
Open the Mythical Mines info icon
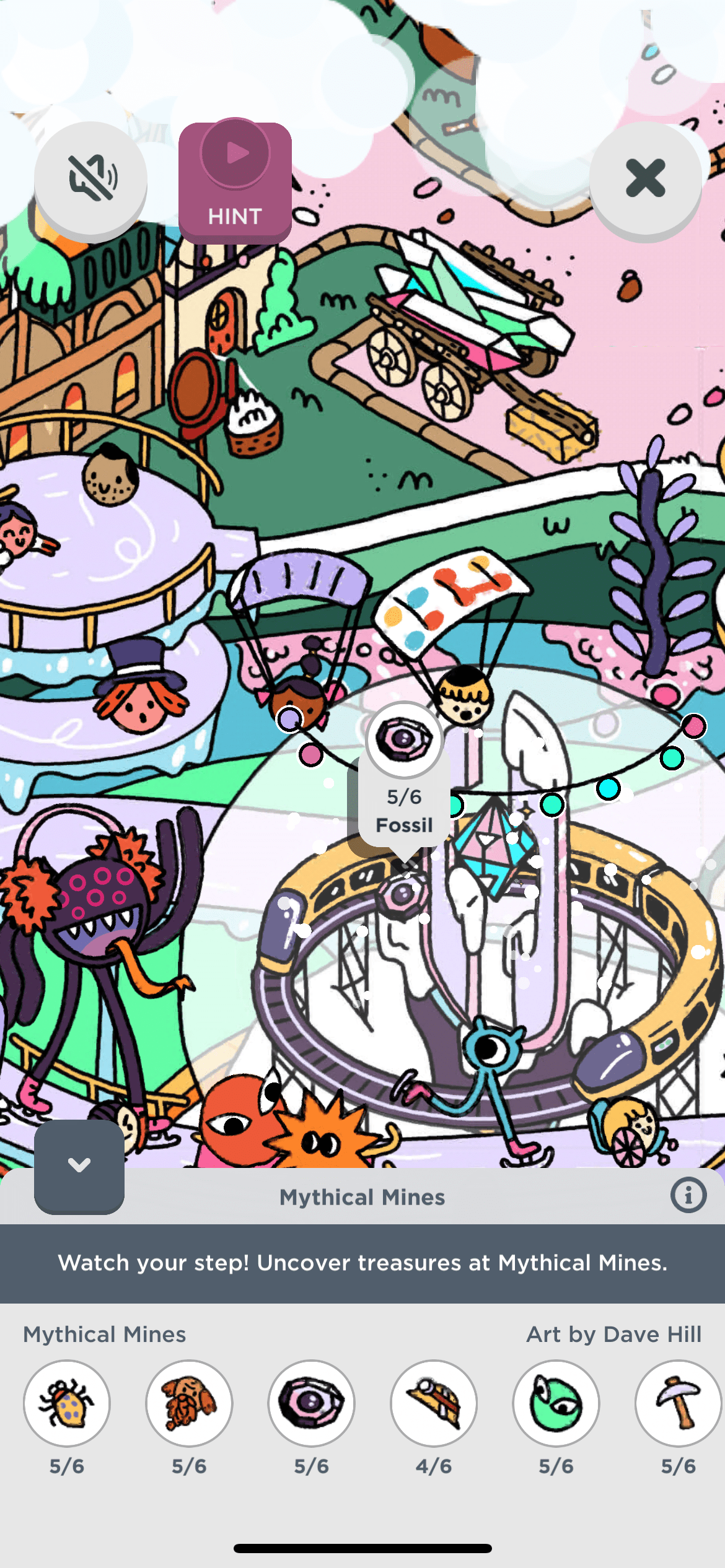click(x=688, y=1195)
